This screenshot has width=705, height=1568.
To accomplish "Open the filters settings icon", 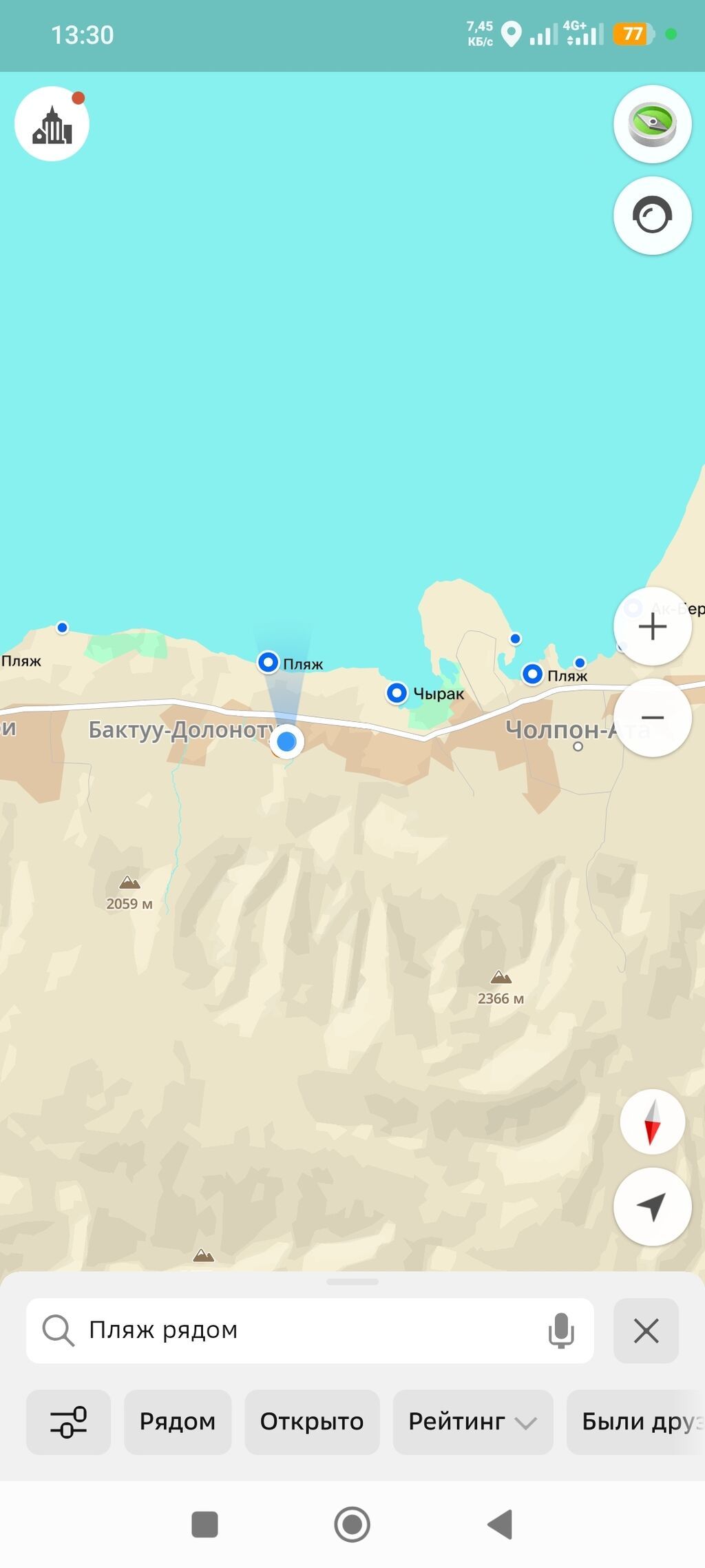I will (x=68, y=1422).
